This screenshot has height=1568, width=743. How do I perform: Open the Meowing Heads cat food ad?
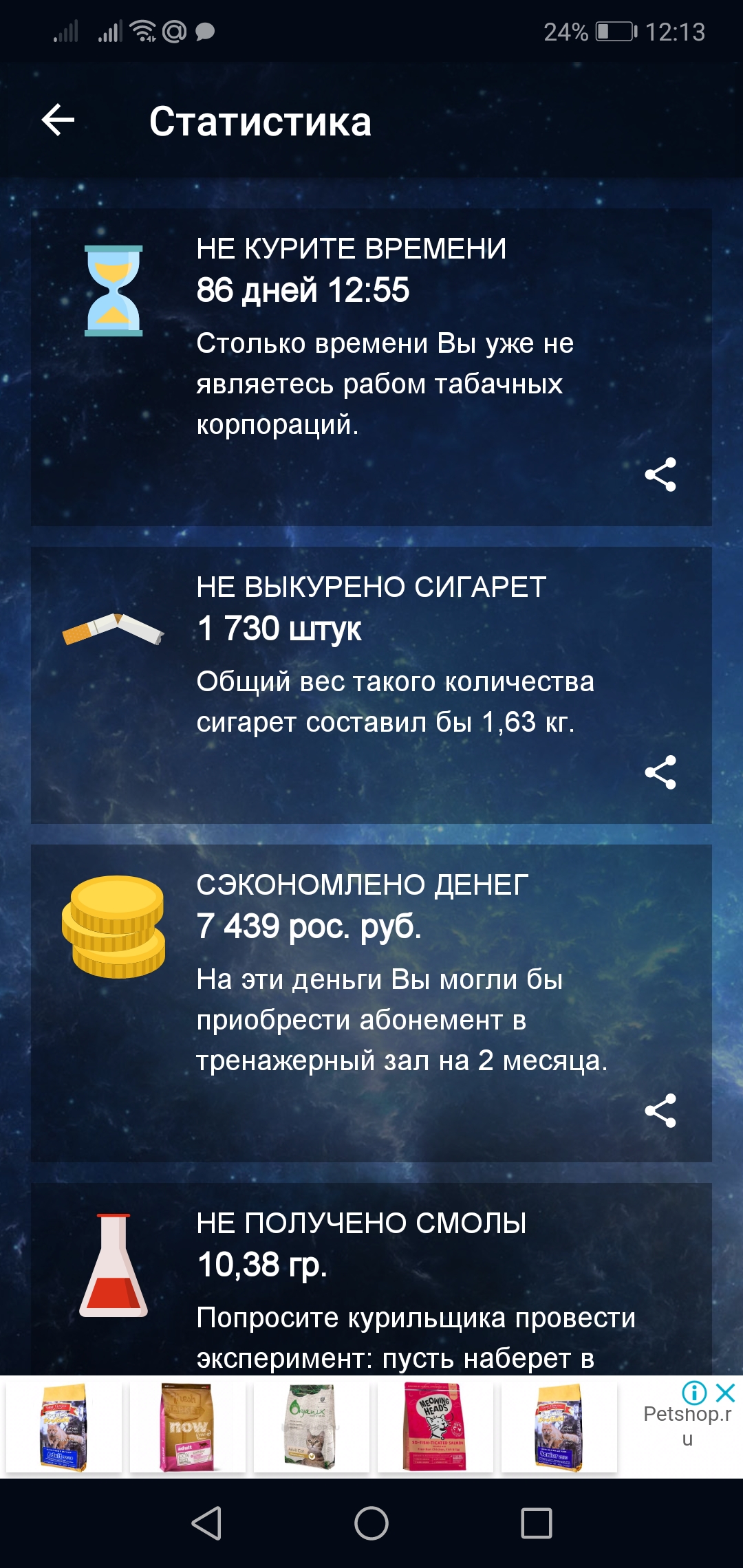[435, 1426]
